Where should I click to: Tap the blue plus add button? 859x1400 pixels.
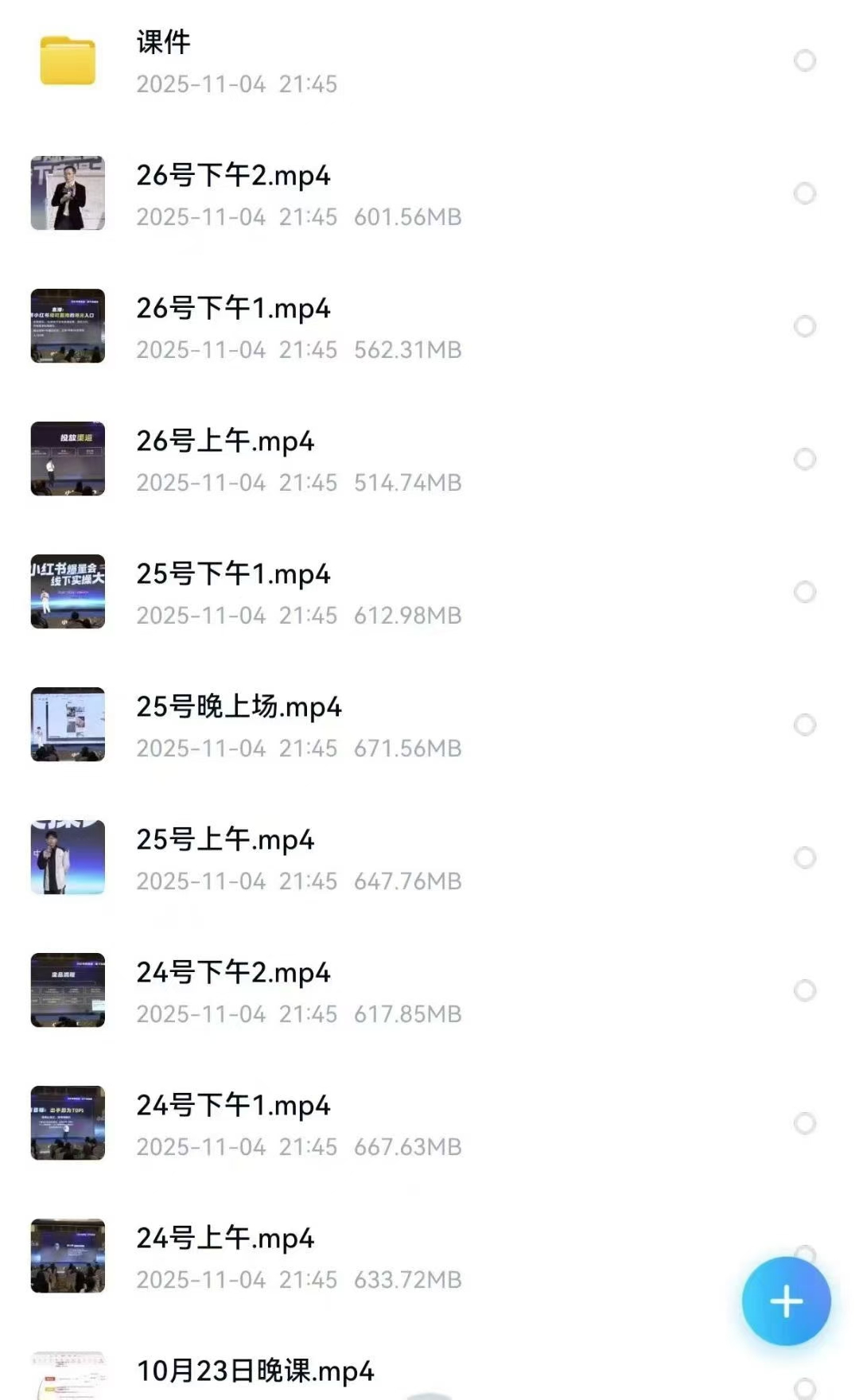(786, 1301)
